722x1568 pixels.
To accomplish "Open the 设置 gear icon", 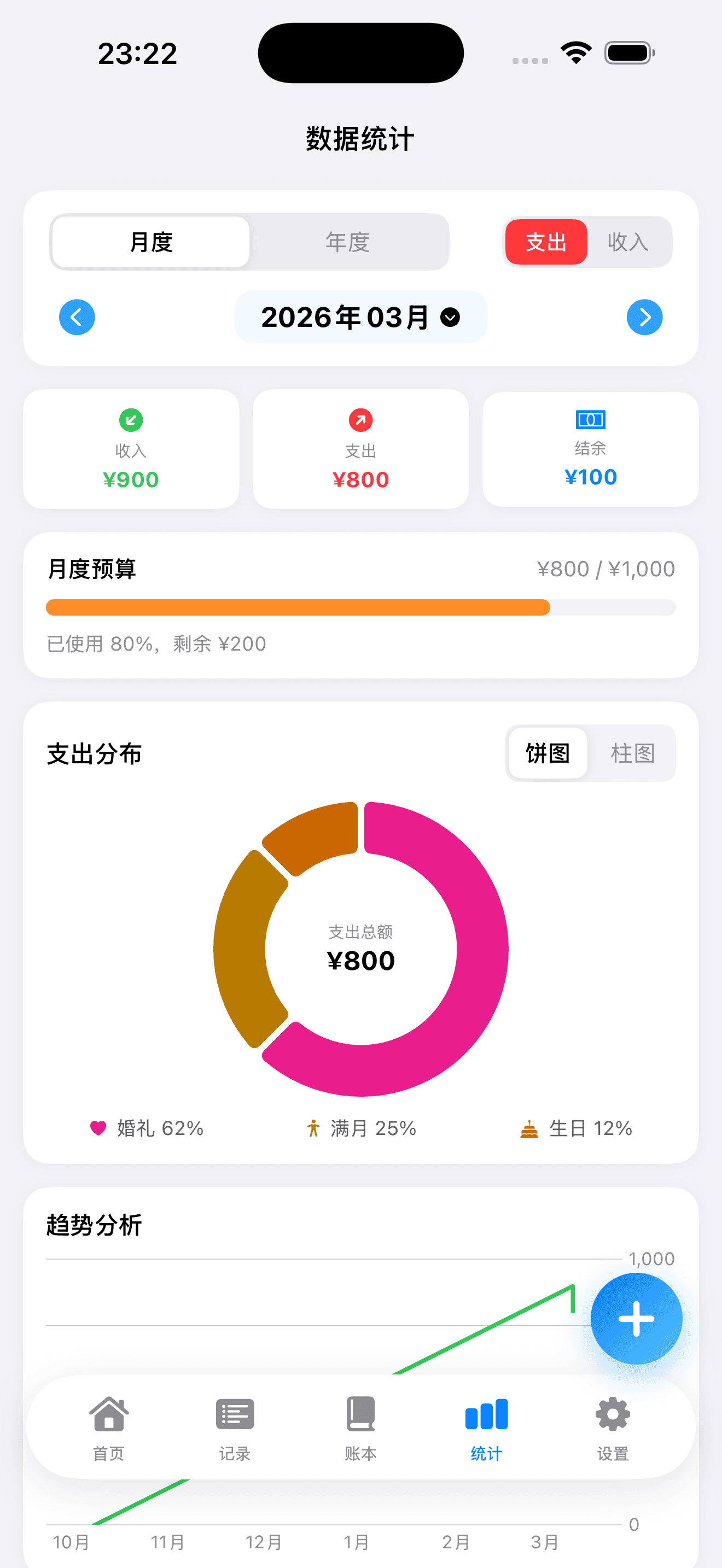I will click(612, 1413).
